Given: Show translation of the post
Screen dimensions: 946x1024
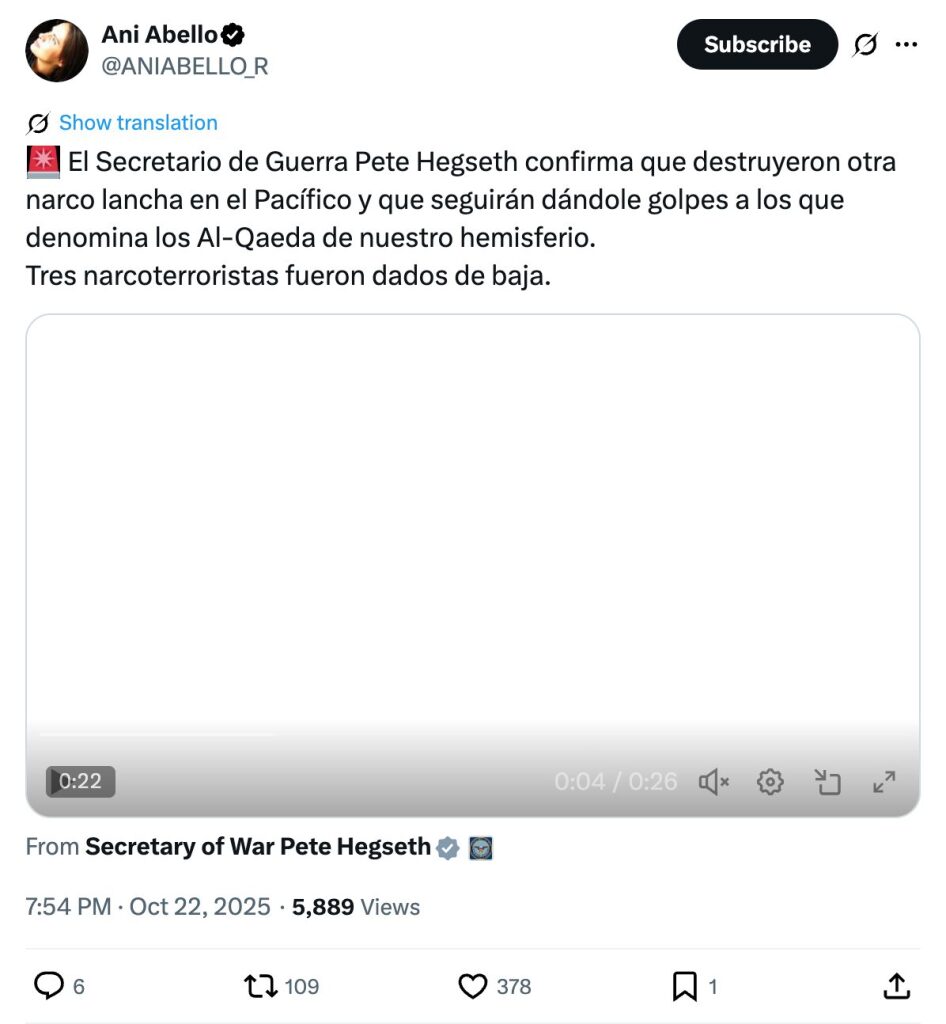Looking at the screenshot, I should 137,123.
